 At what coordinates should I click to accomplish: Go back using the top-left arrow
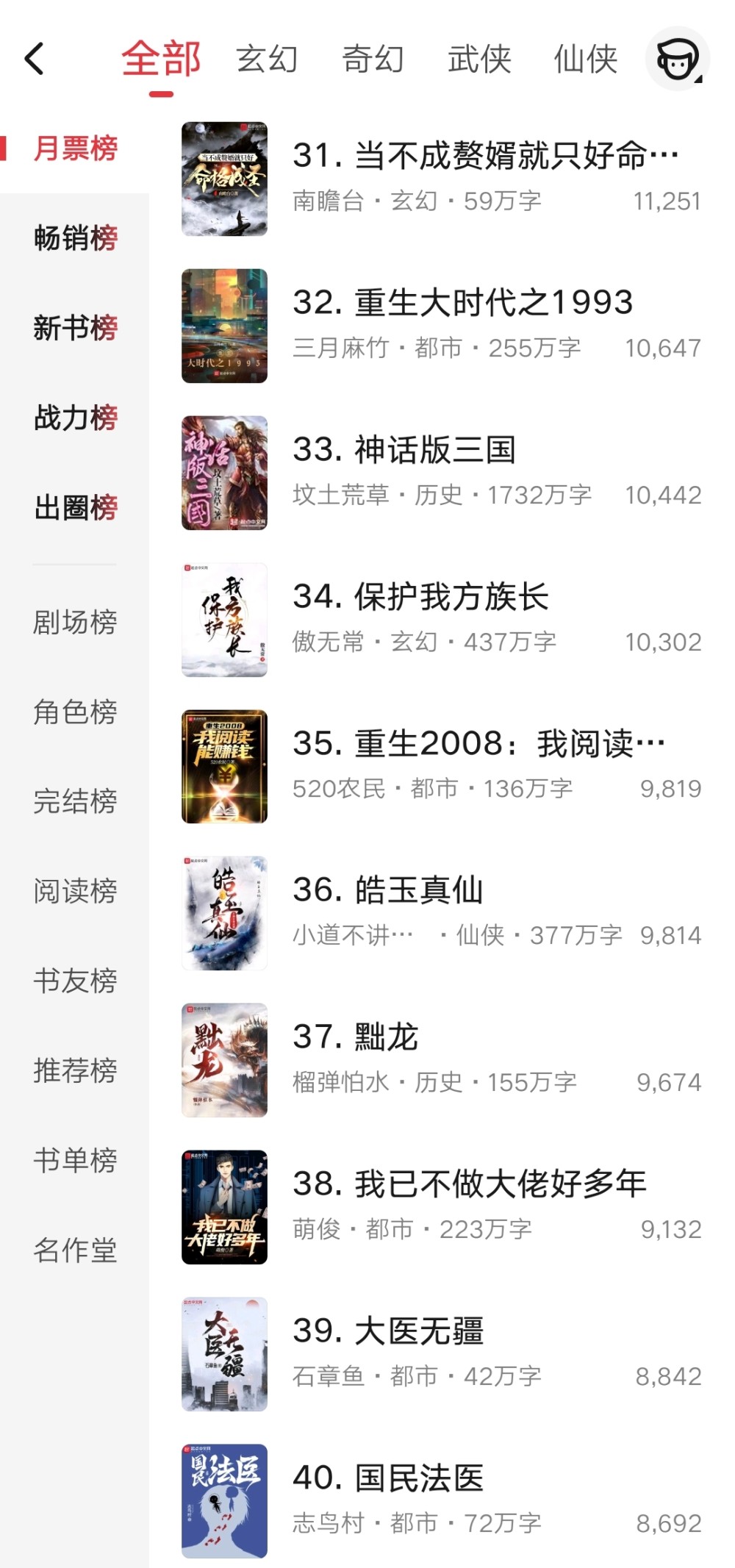click(x=35, y=59)
